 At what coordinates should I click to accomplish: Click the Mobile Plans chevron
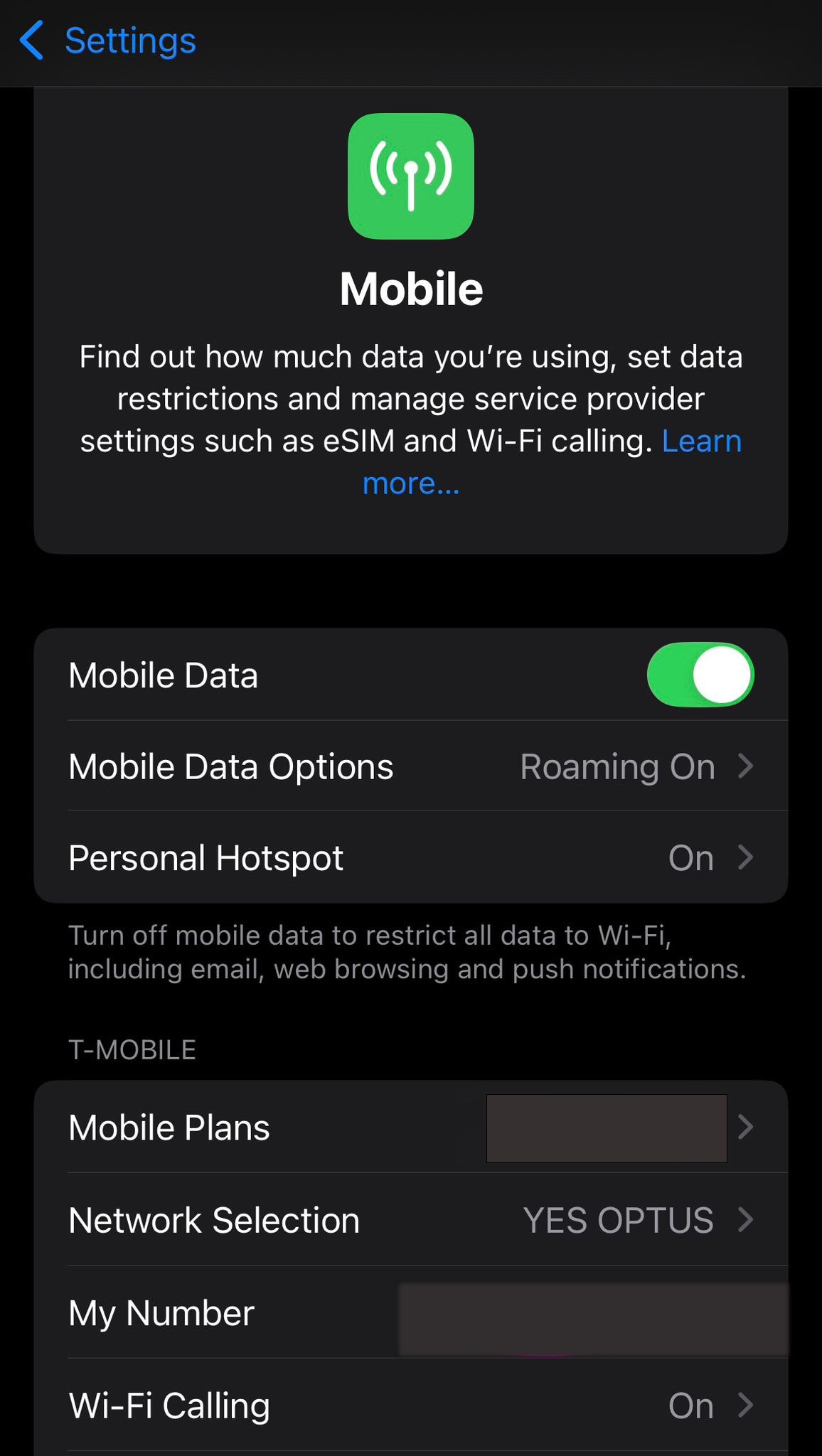click(x=747, y=1127)
